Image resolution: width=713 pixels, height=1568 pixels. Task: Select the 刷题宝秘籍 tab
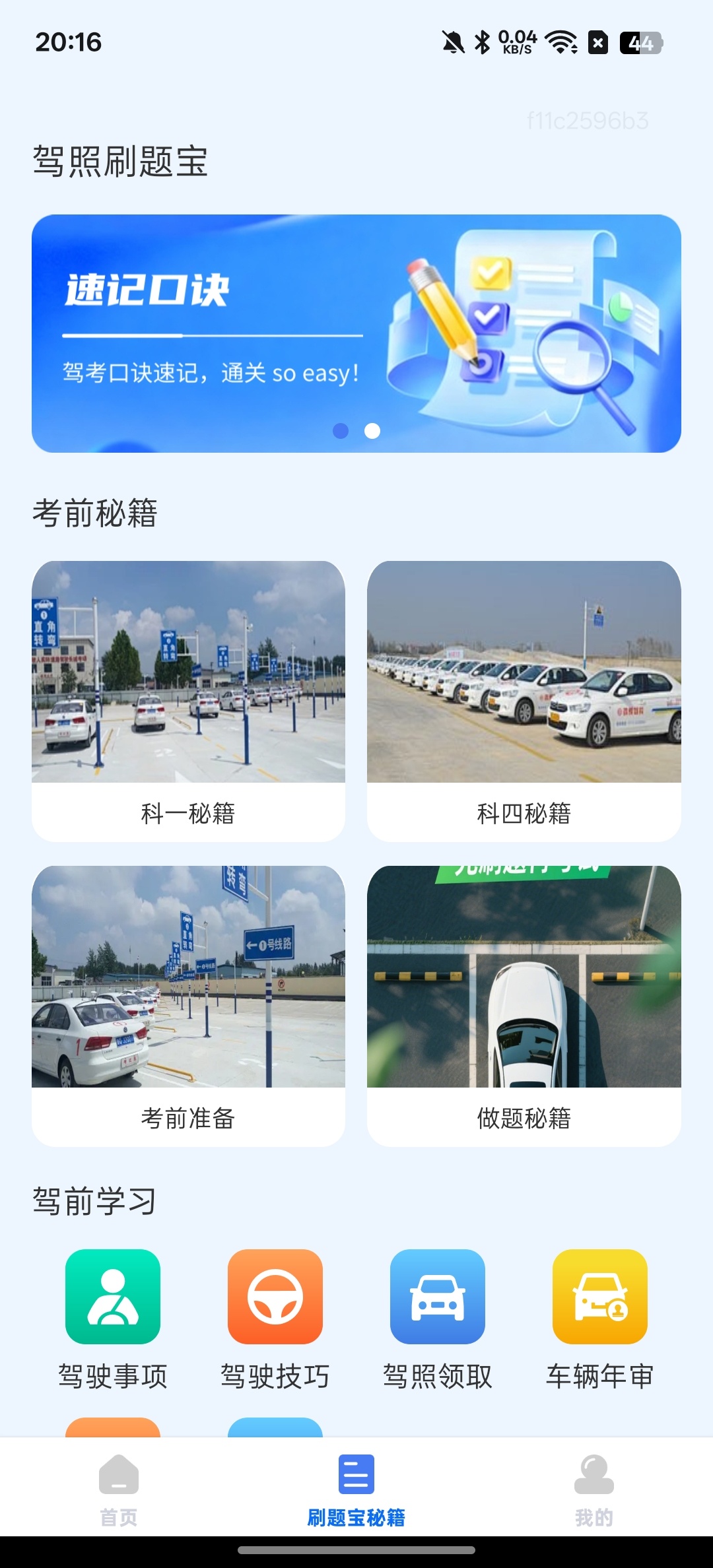(356, 1490)
